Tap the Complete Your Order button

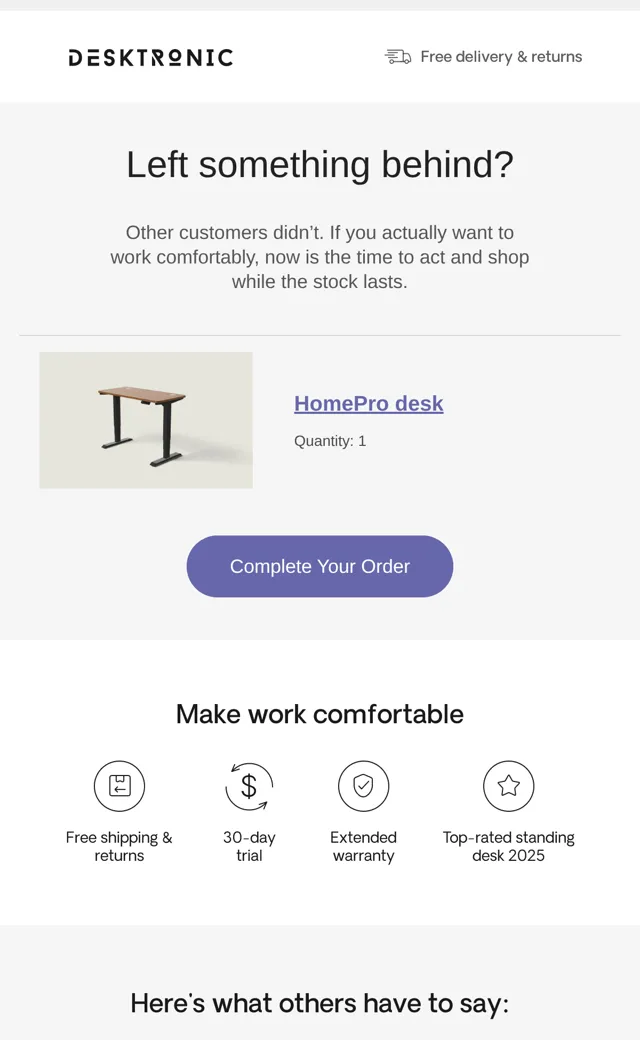(320, 566)
